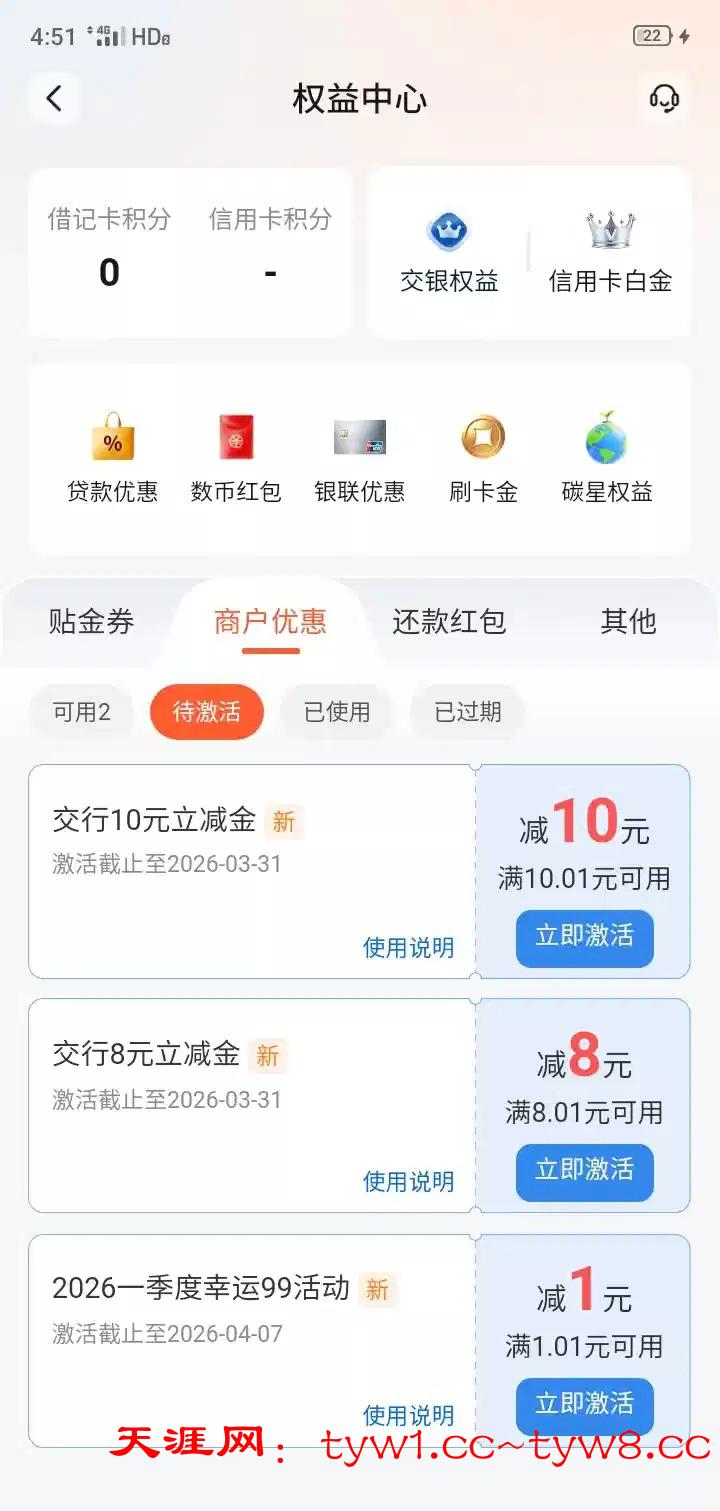Image resolution: width=720 pixels, height=1511 pixels.
Task: Select the 已过期 filter chip
Action: tap(468, 712)
